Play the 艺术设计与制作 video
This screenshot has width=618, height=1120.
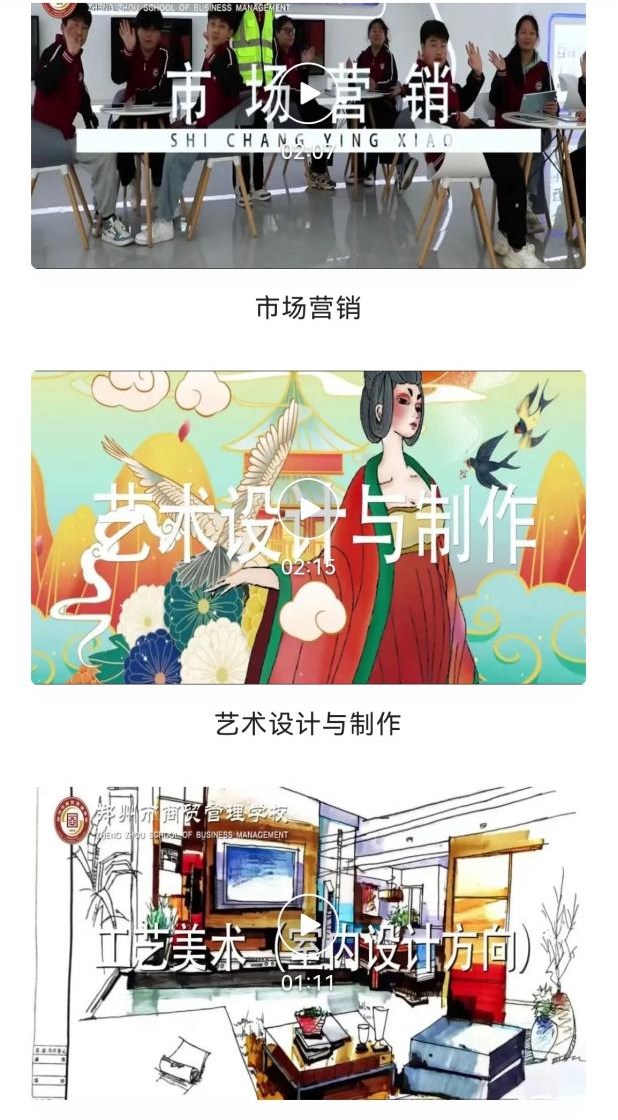coord(308,510)
